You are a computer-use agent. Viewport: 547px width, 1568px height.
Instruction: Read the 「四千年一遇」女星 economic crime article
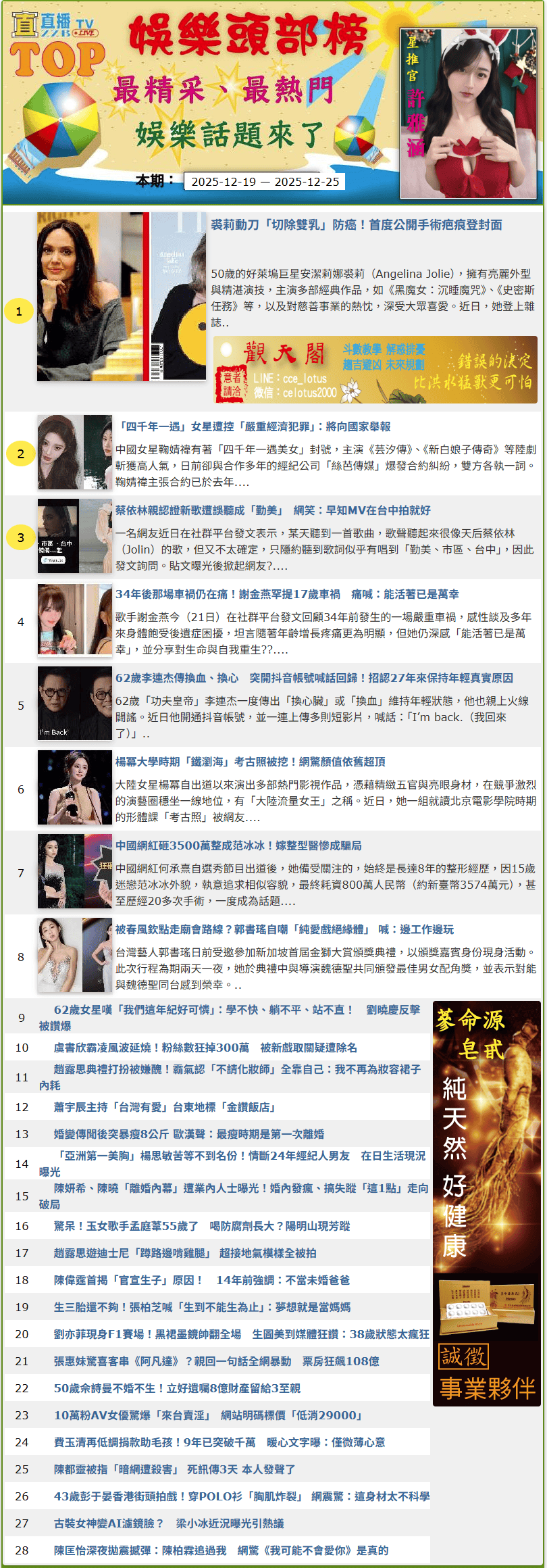click(x=253, y=426)
